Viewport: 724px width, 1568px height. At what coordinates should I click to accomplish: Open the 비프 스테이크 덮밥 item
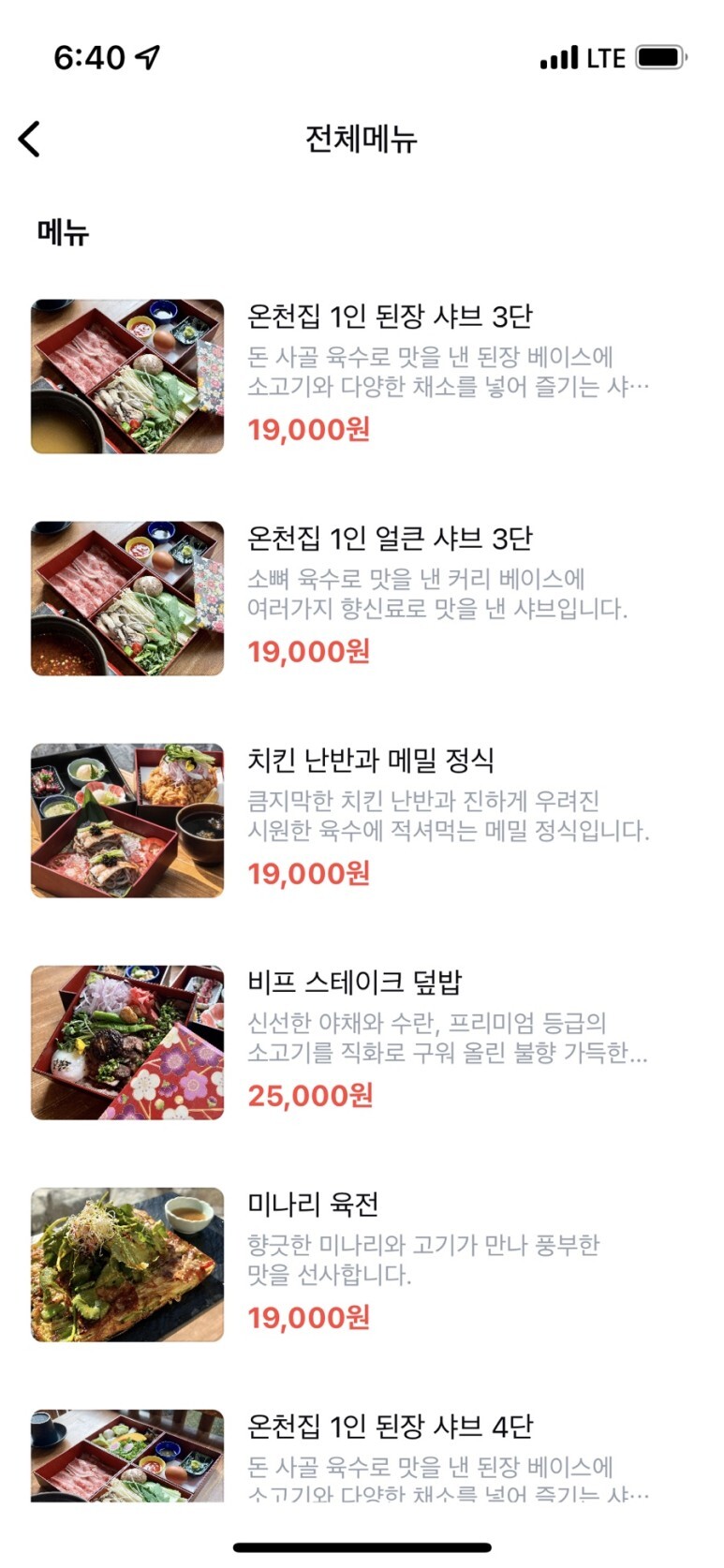pyautogui.click(x=362, y=1043)
